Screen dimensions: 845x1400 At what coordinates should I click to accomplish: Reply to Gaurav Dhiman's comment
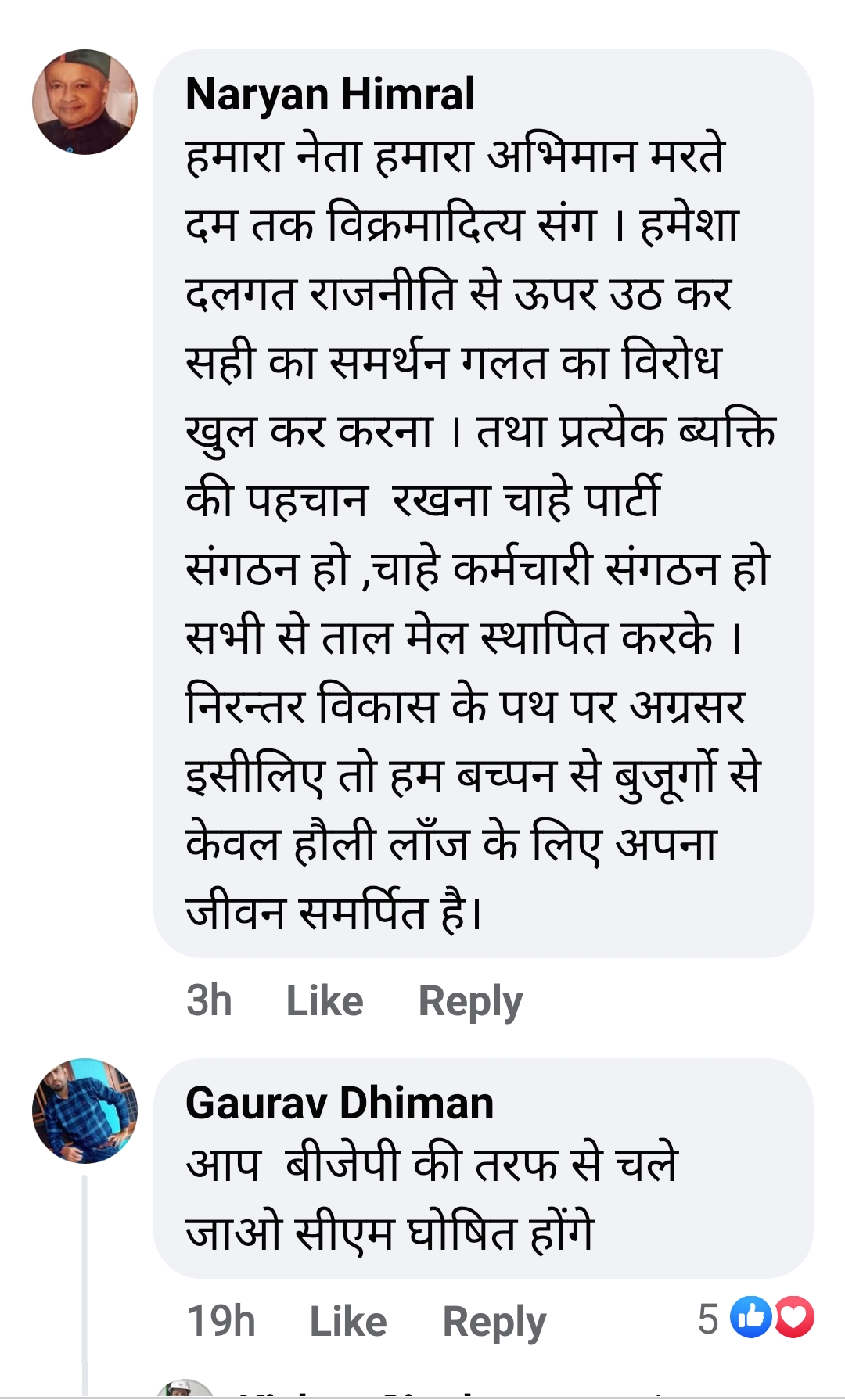[x=494, y=1321]
